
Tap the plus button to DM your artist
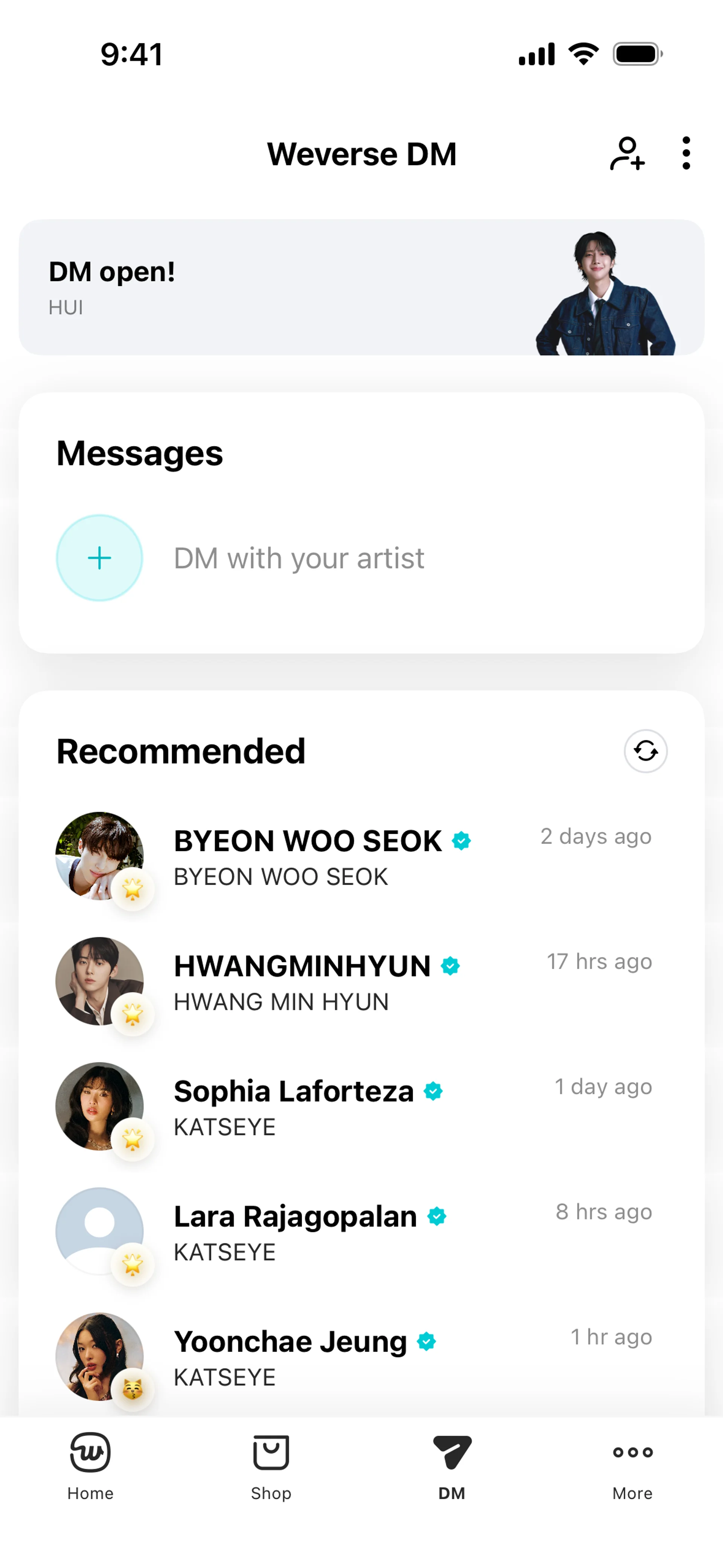point(100,558)
